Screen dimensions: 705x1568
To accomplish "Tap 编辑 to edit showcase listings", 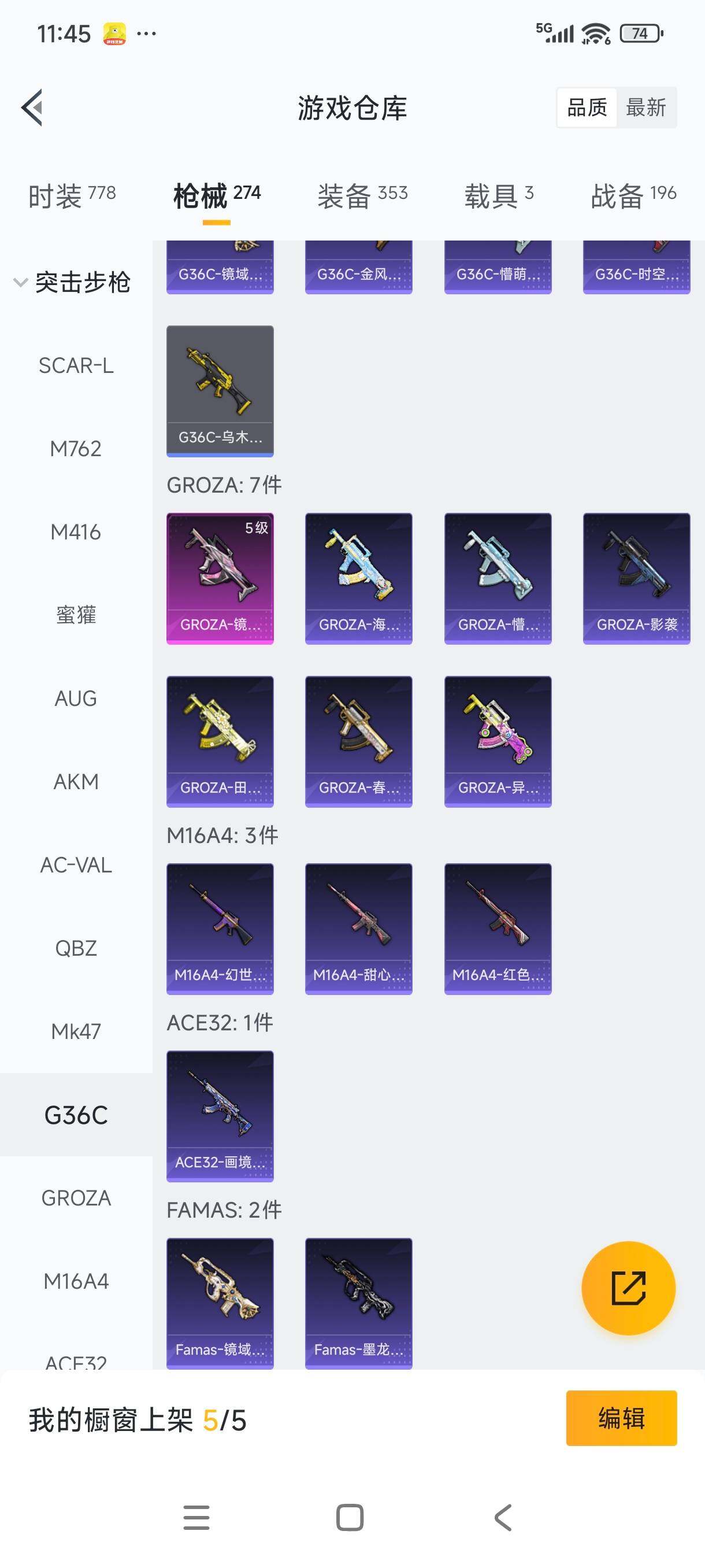I will 621,1418.
